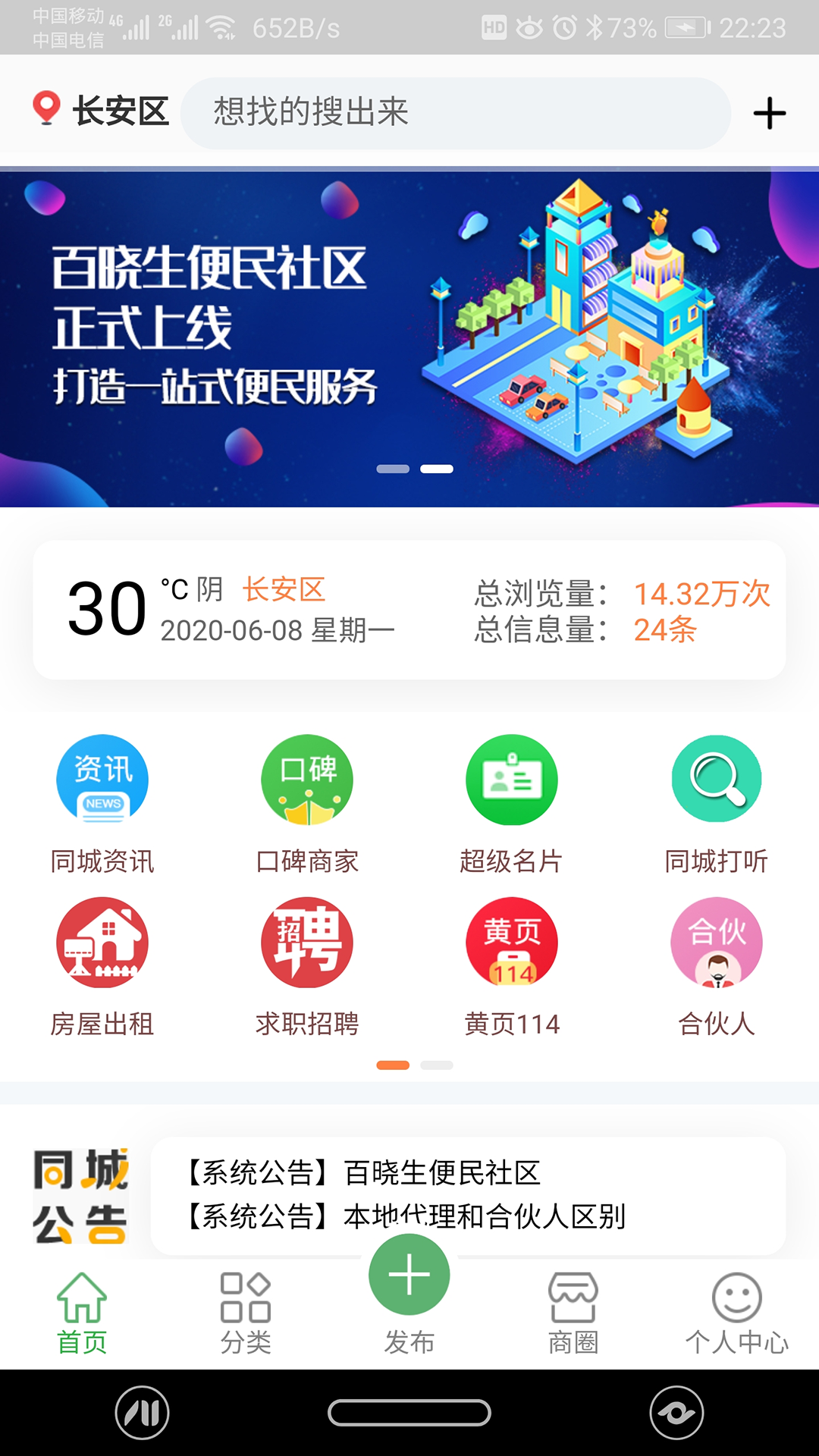Switch to the 分类 tab
Screen dimensions: 819x1456
point(246,1313)
